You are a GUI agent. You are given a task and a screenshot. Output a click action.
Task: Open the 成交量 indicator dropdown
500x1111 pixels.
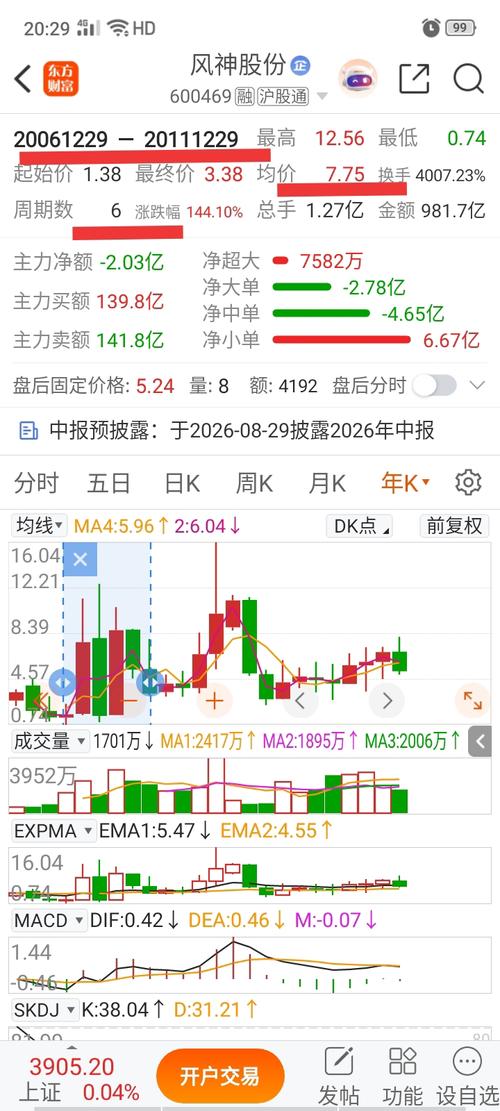[50, 742]
